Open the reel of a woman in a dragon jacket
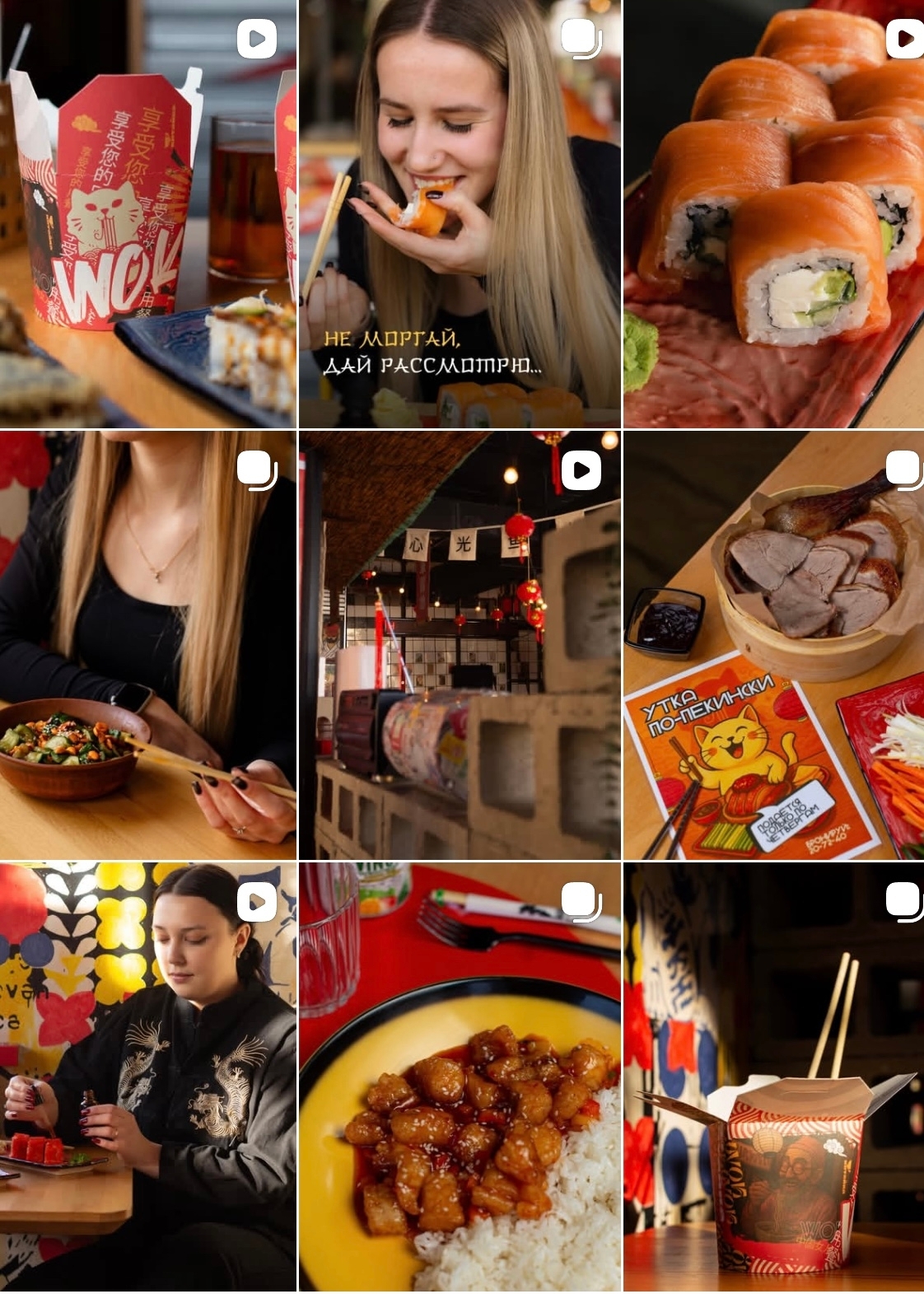This screenshot has width=924, height=1294. point(147,1077)
